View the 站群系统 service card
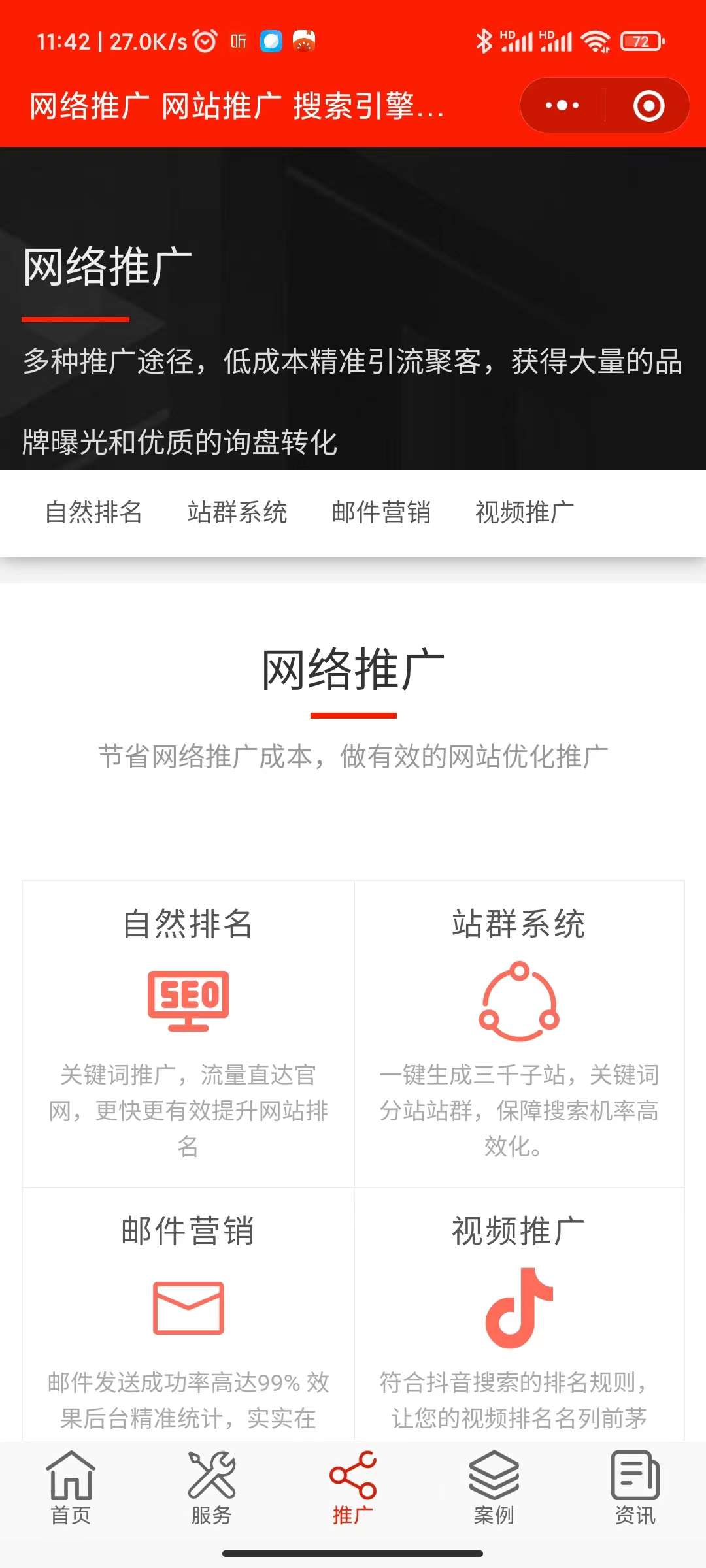This screenshot has width=706, height=1568. coord(519,1034)
